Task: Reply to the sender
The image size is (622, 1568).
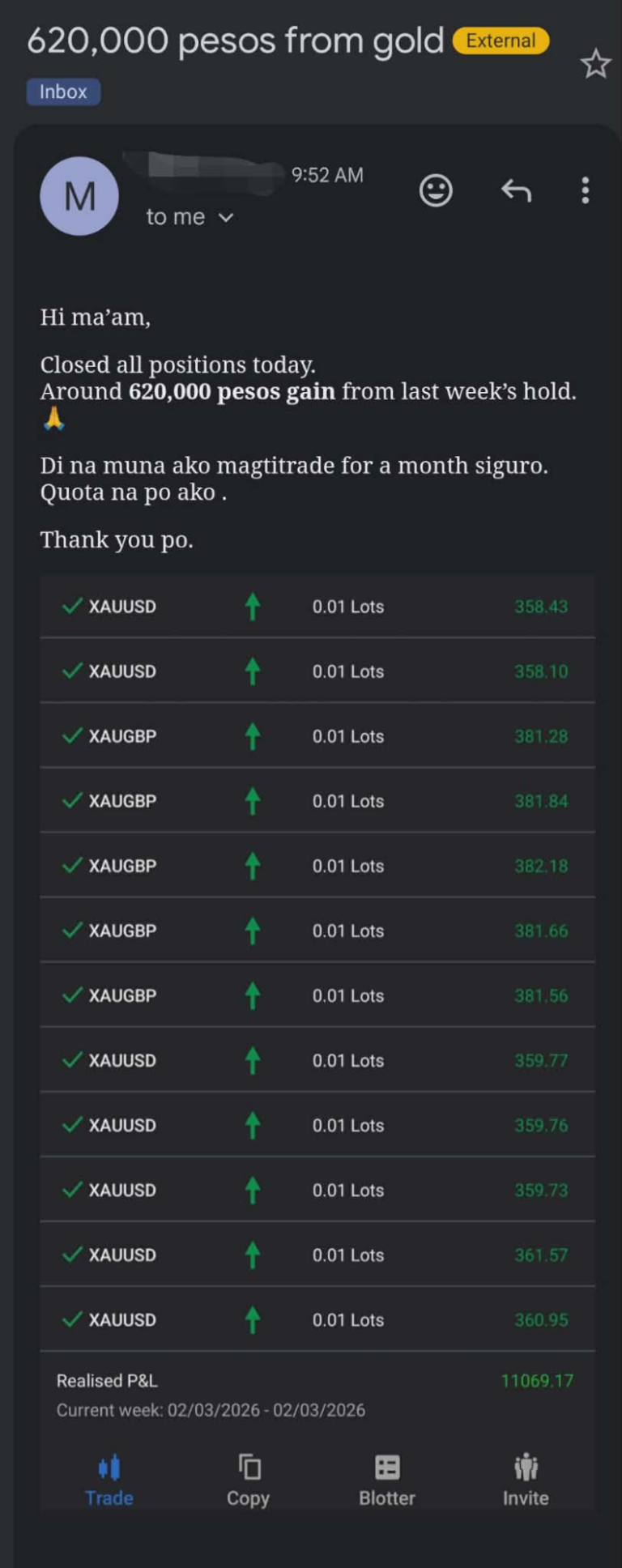Action: 516,191
